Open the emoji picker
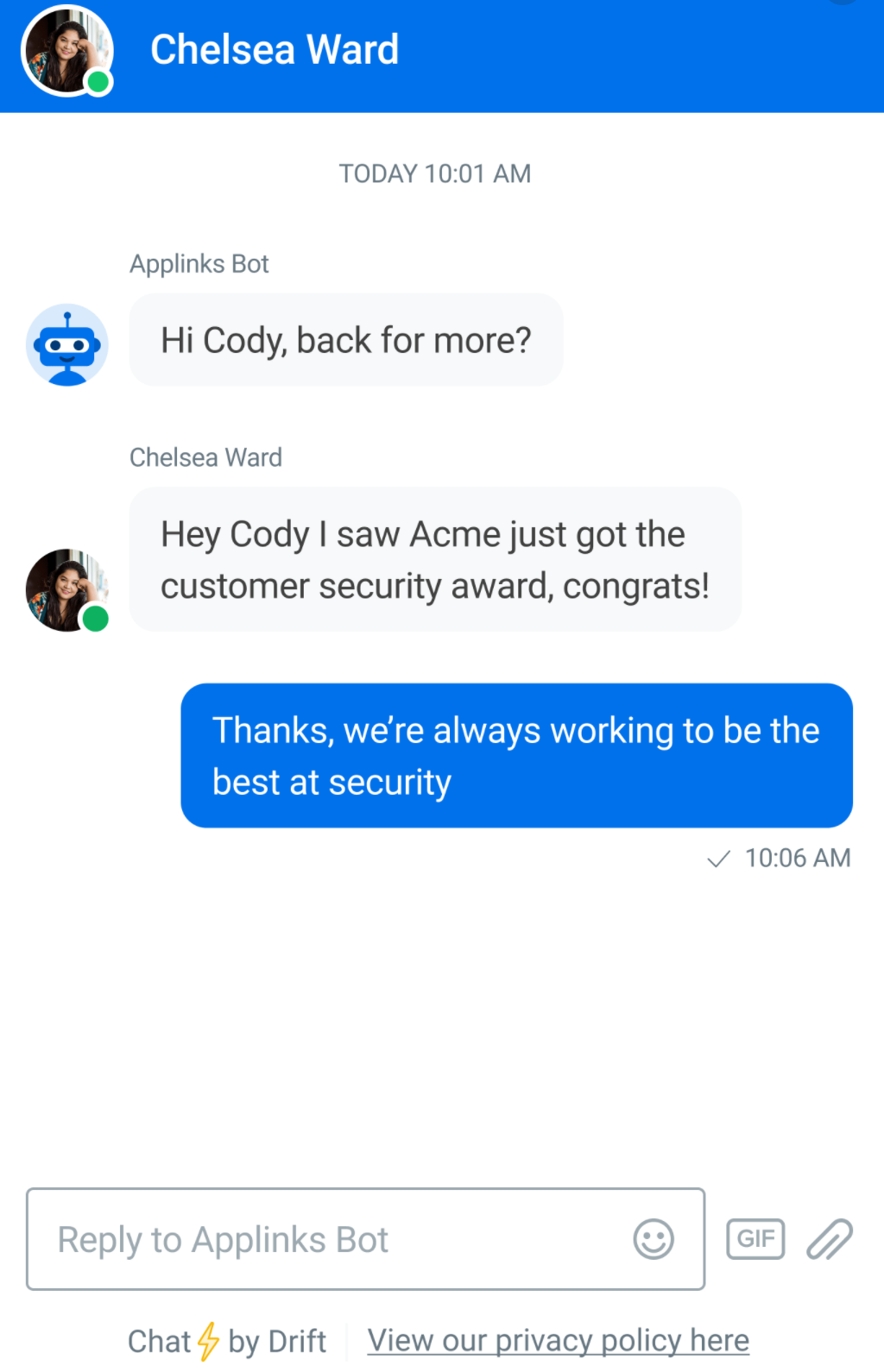The width and height of the screenshot is (884, 1372). click(654, 1240)
